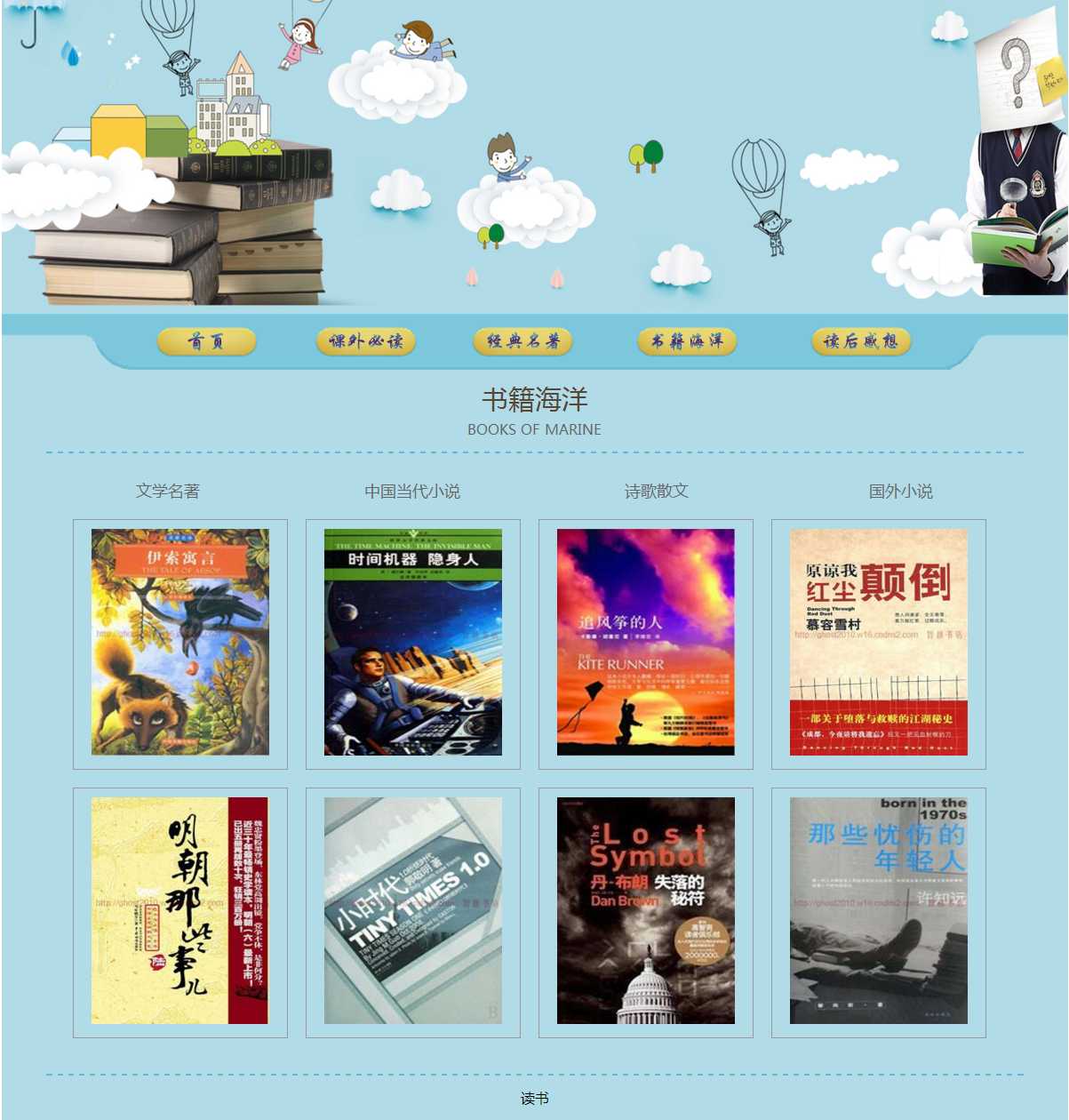The image size is (1069, 1120).
Task: Switch to 经典名著 page
Action: click(x=523, y=341)
